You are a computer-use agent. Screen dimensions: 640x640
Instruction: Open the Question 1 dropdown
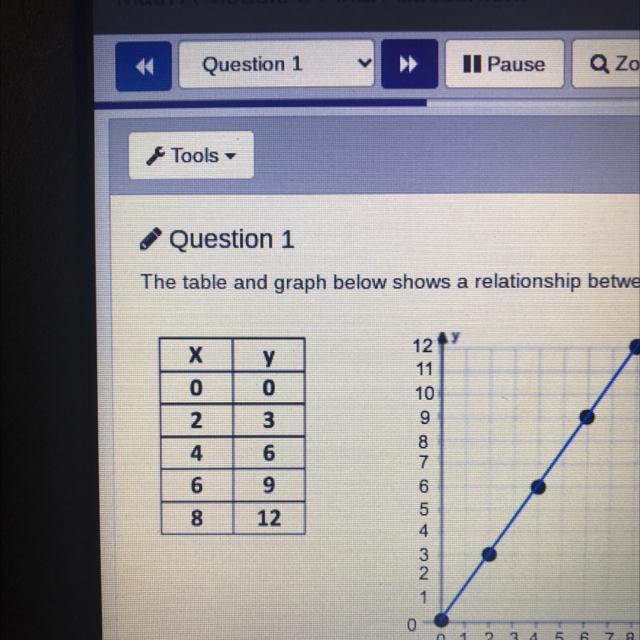(x=276, y=65)
